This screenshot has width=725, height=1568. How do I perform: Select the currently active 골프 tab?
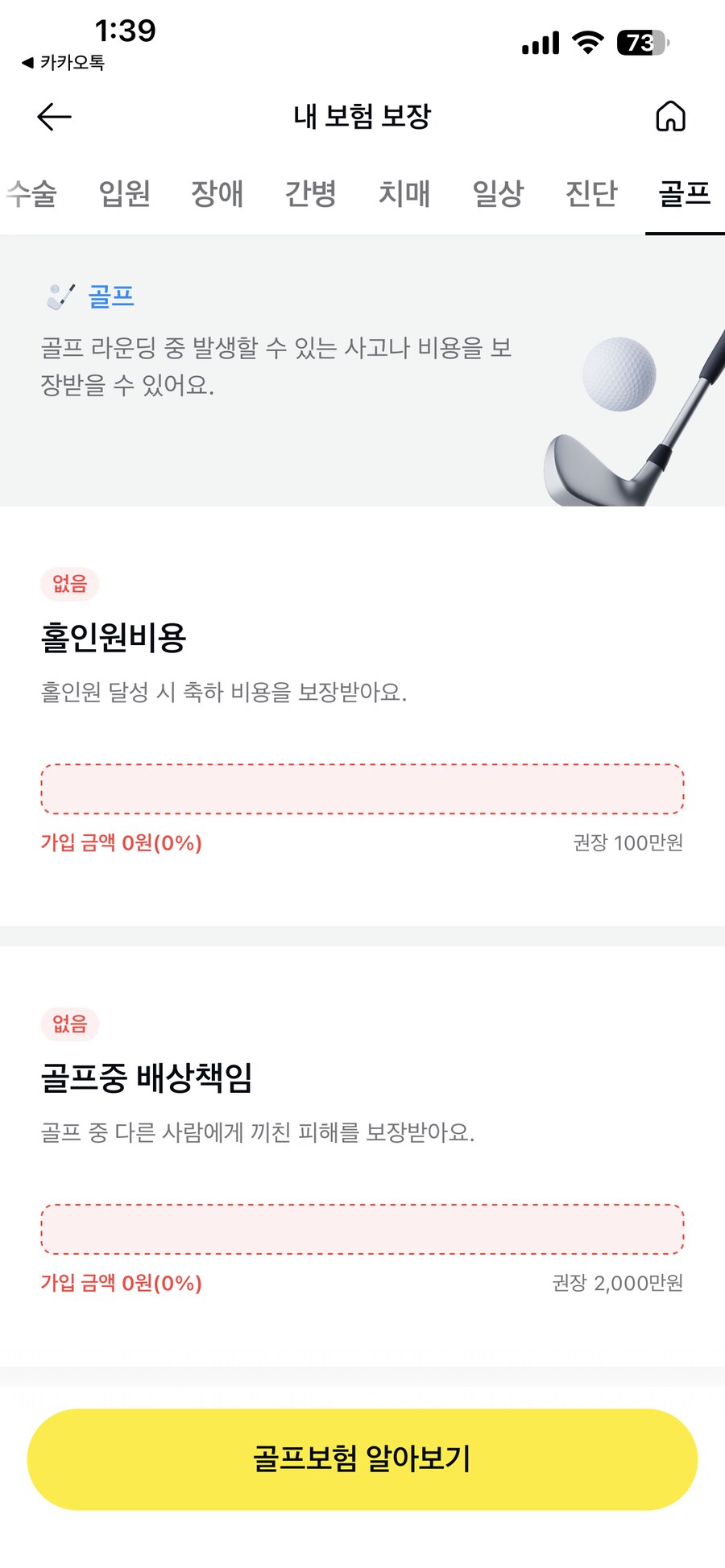[683, 194]
